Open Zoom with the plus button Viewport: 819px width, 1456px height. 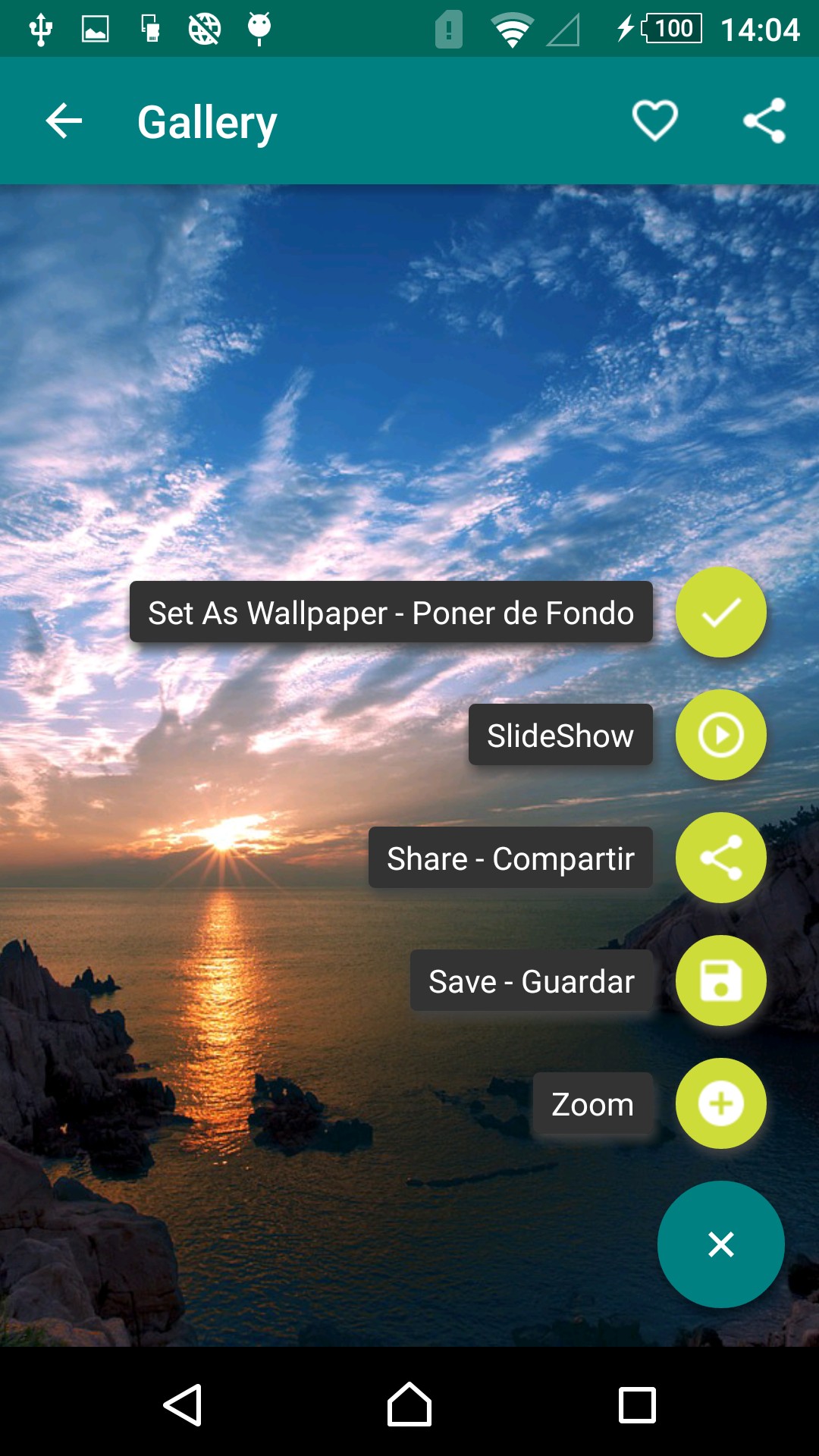coord(720,1103)
